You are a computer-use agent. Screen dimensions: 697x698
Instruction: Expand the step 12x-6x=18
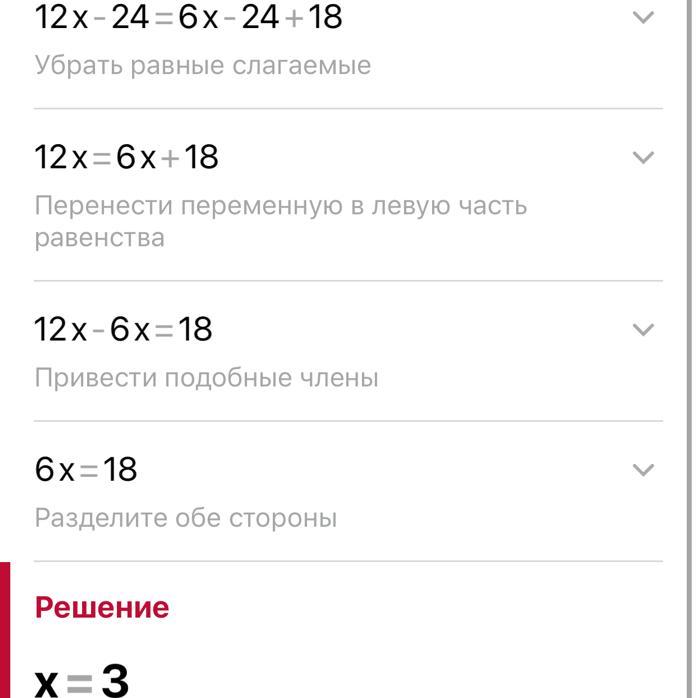(644, 330)
